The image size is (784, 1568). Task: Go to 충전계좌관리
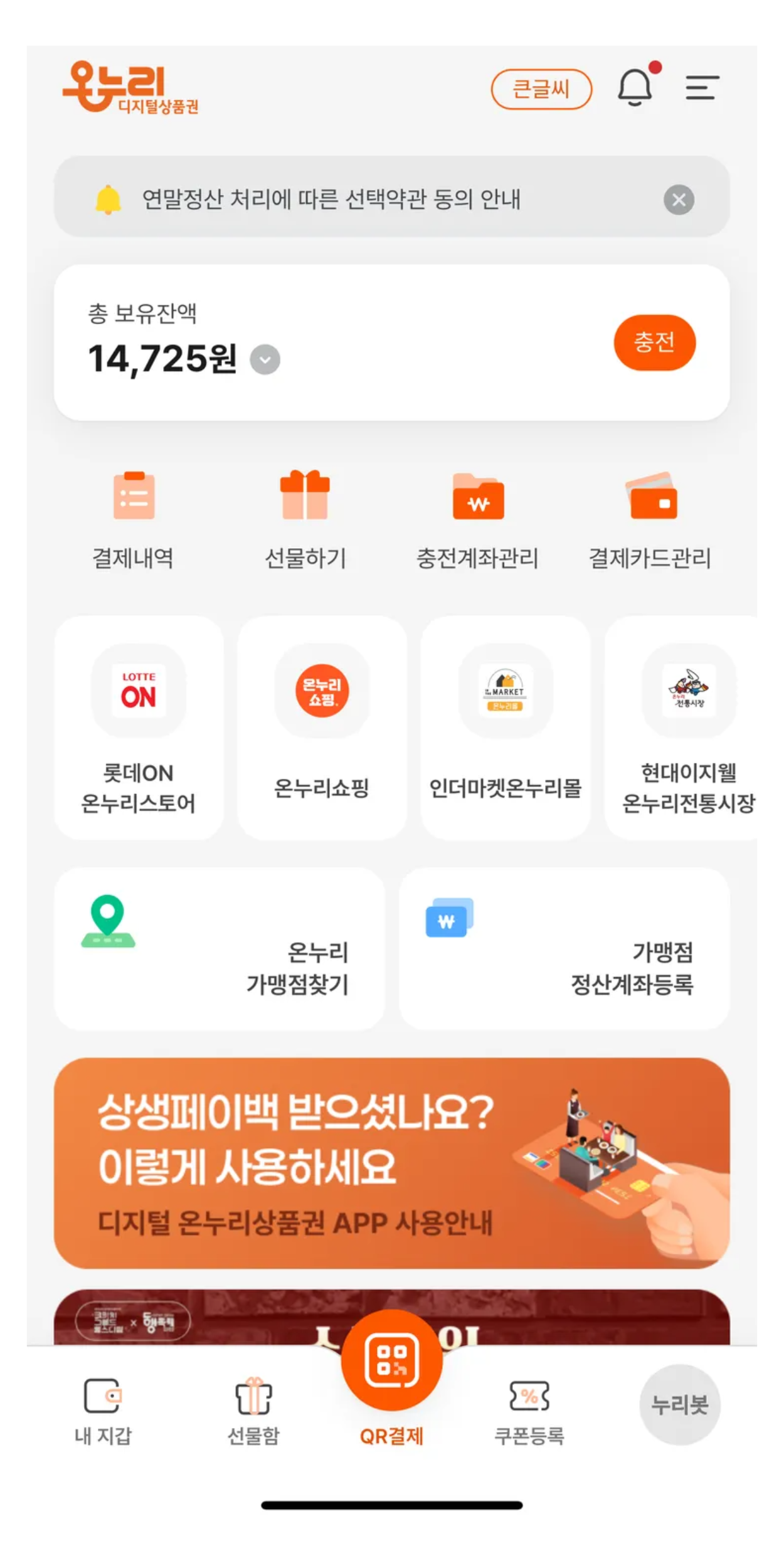(478, 520)
